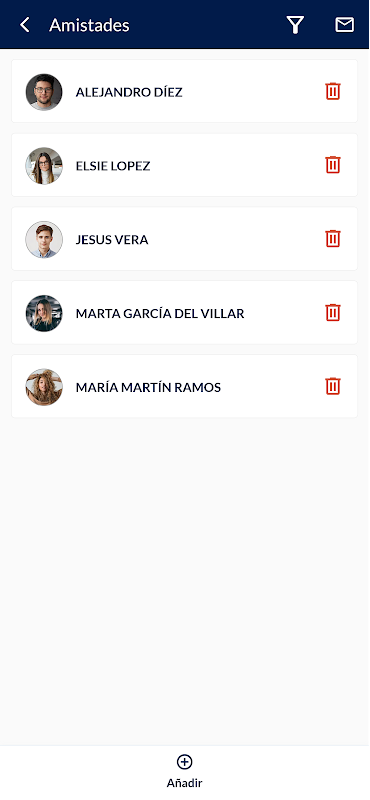Delete Jesus Vera from the list
The image size is (370, 800).
pyautogui.click(x=333, y=239)
